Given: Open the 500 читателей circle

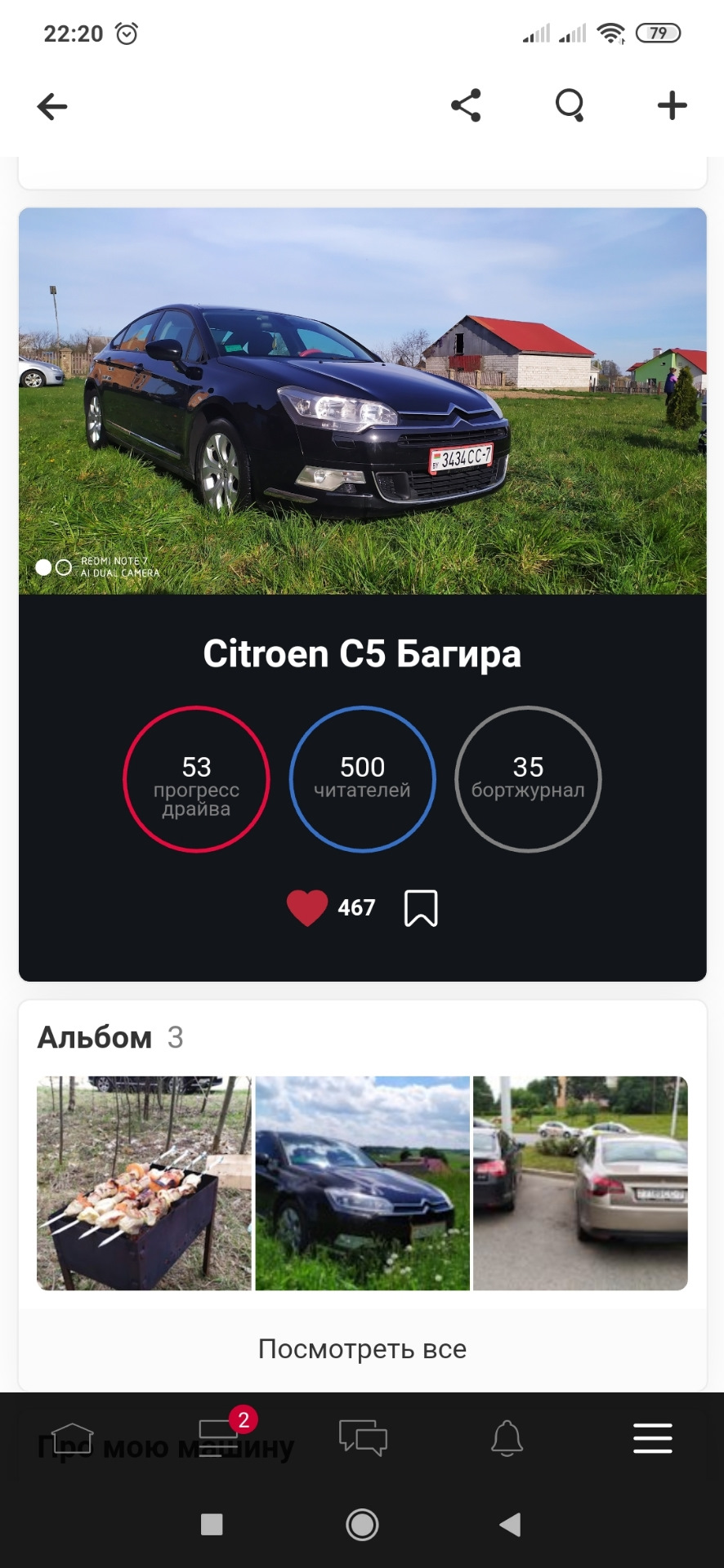Looking at the screenshot, I should point(362,778).
